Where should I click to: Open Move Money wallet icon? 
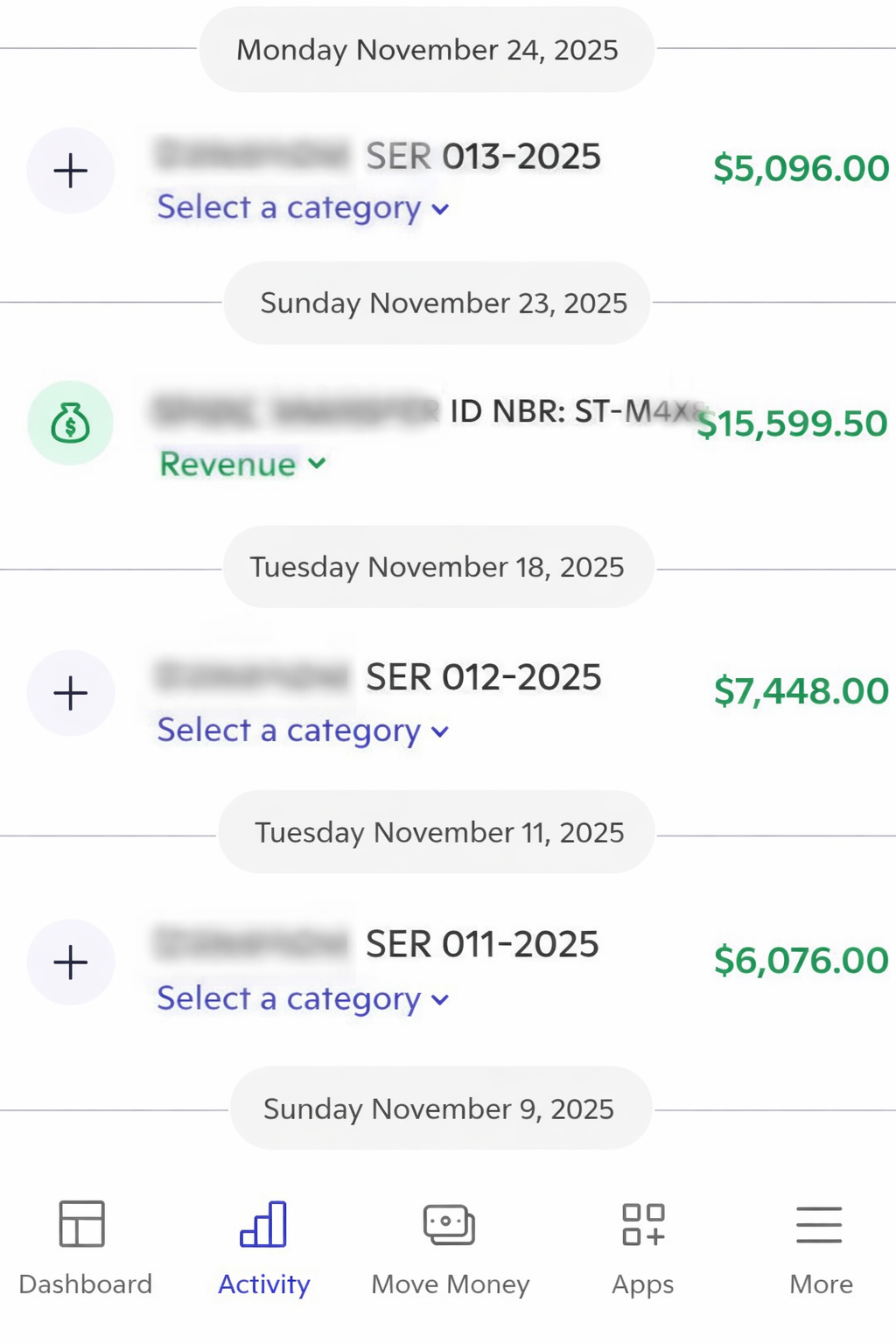tap(449, 1225)
